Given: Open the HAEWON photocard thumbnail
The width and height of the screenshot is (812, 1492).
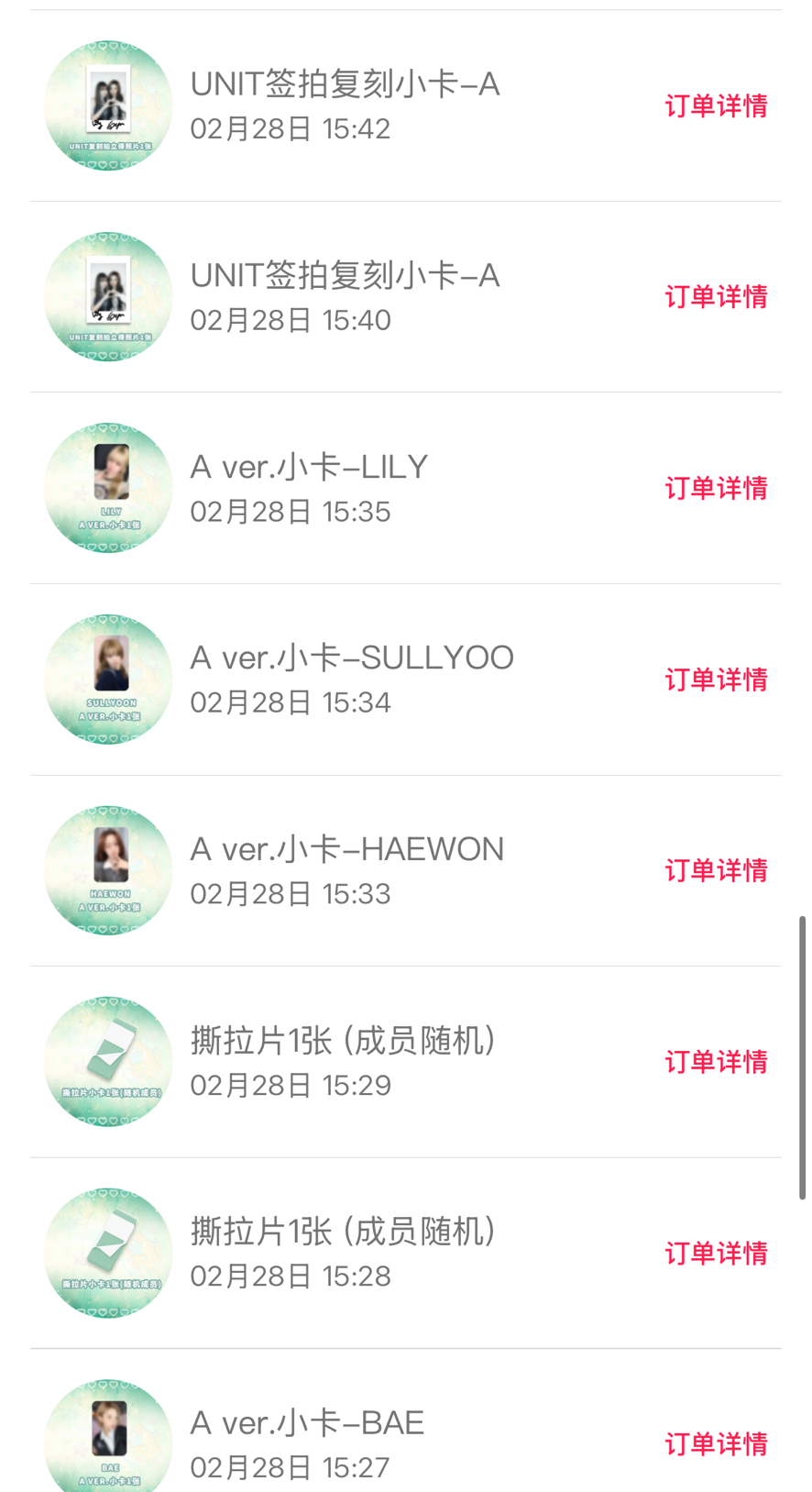Looking at the screenshot, I should point(108,869).
